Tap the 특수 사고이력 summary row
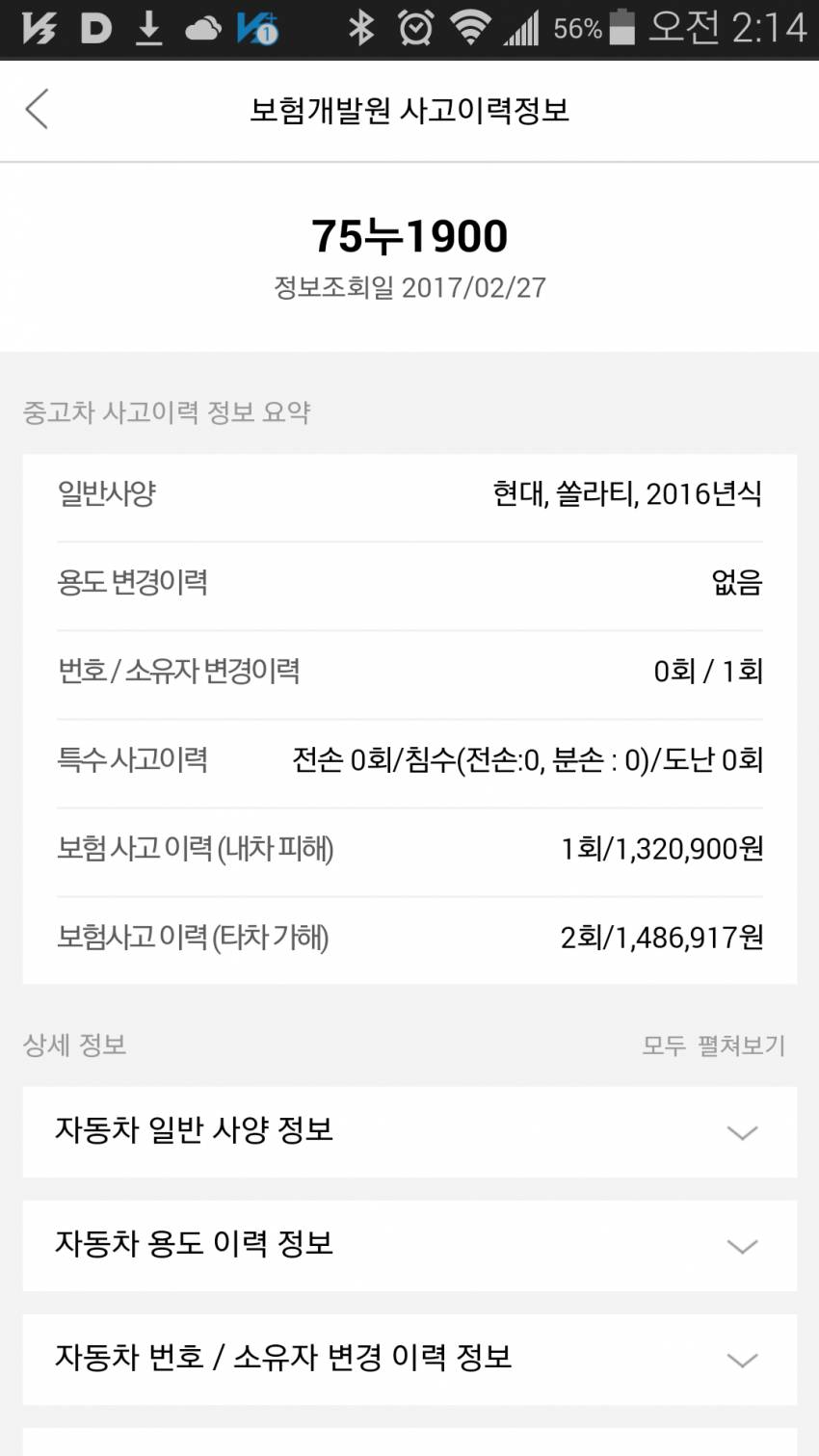This screenshot has height=1456, width=819. (x=409, y=760)
